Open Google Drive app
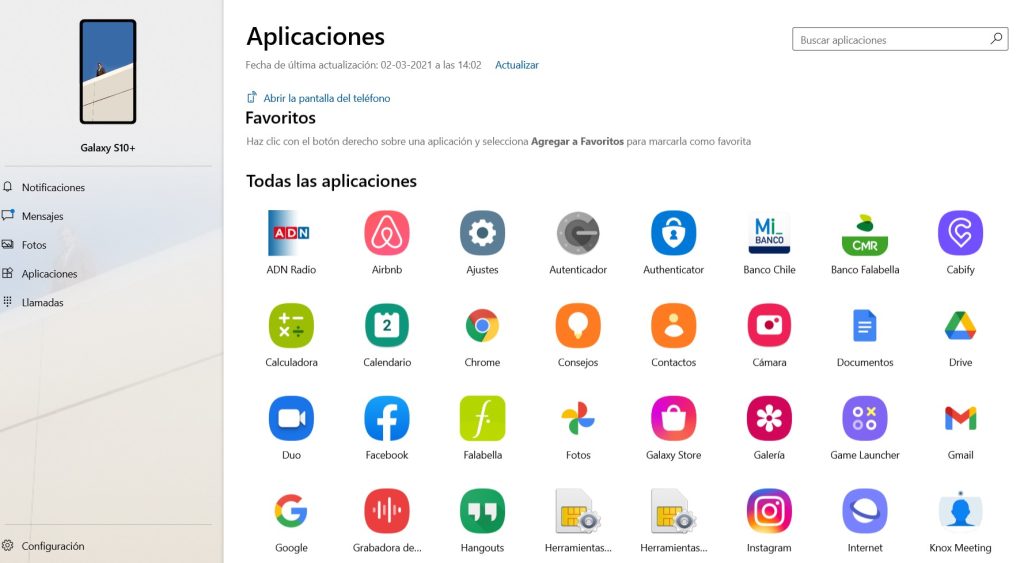The width and height of the screenshot is (1024, 563). click(x=960, y=326)
